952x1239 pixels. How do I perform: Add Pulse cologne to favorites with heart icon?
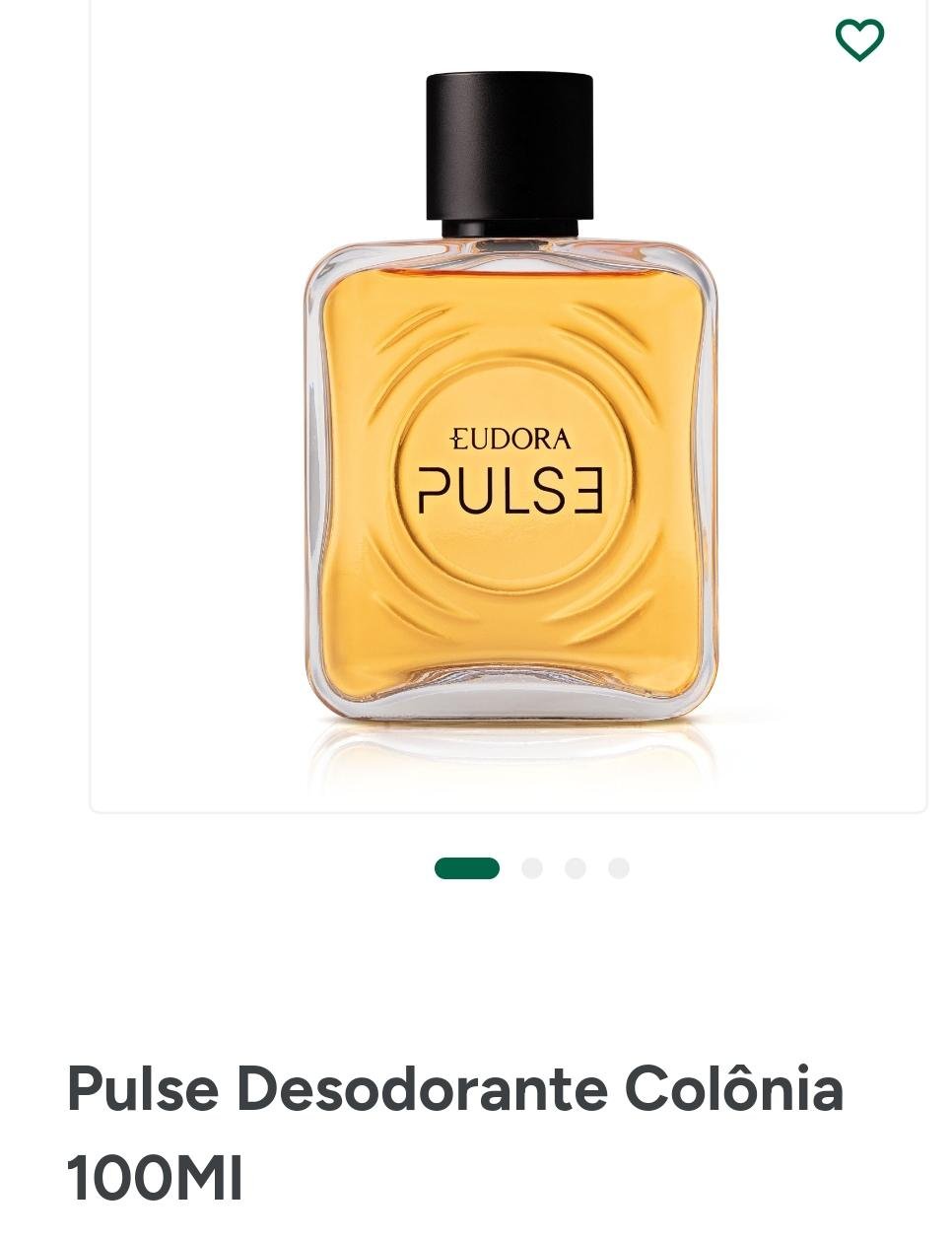pos(859,40)
